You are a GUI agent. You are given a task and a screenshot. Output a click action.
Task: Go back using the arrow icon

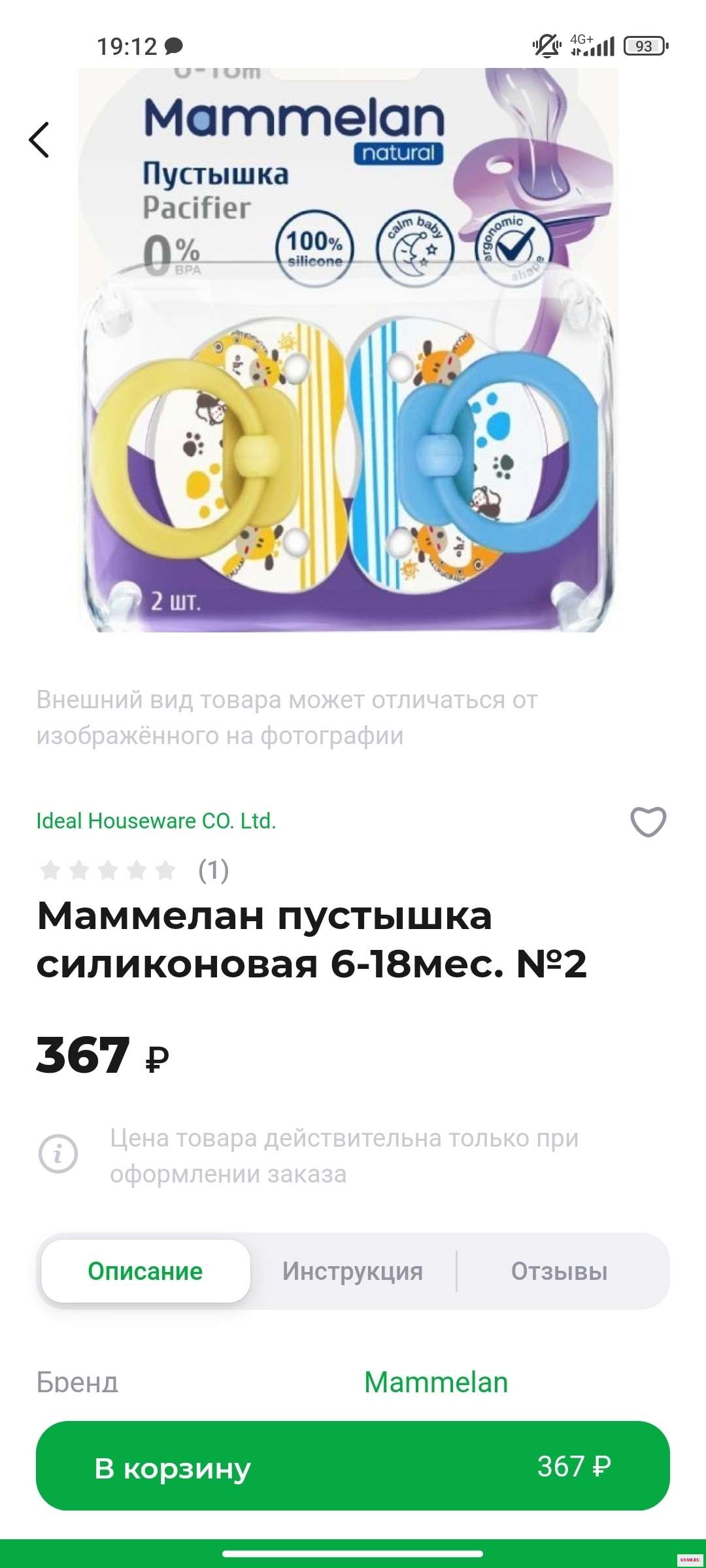(x=39, y=140)
